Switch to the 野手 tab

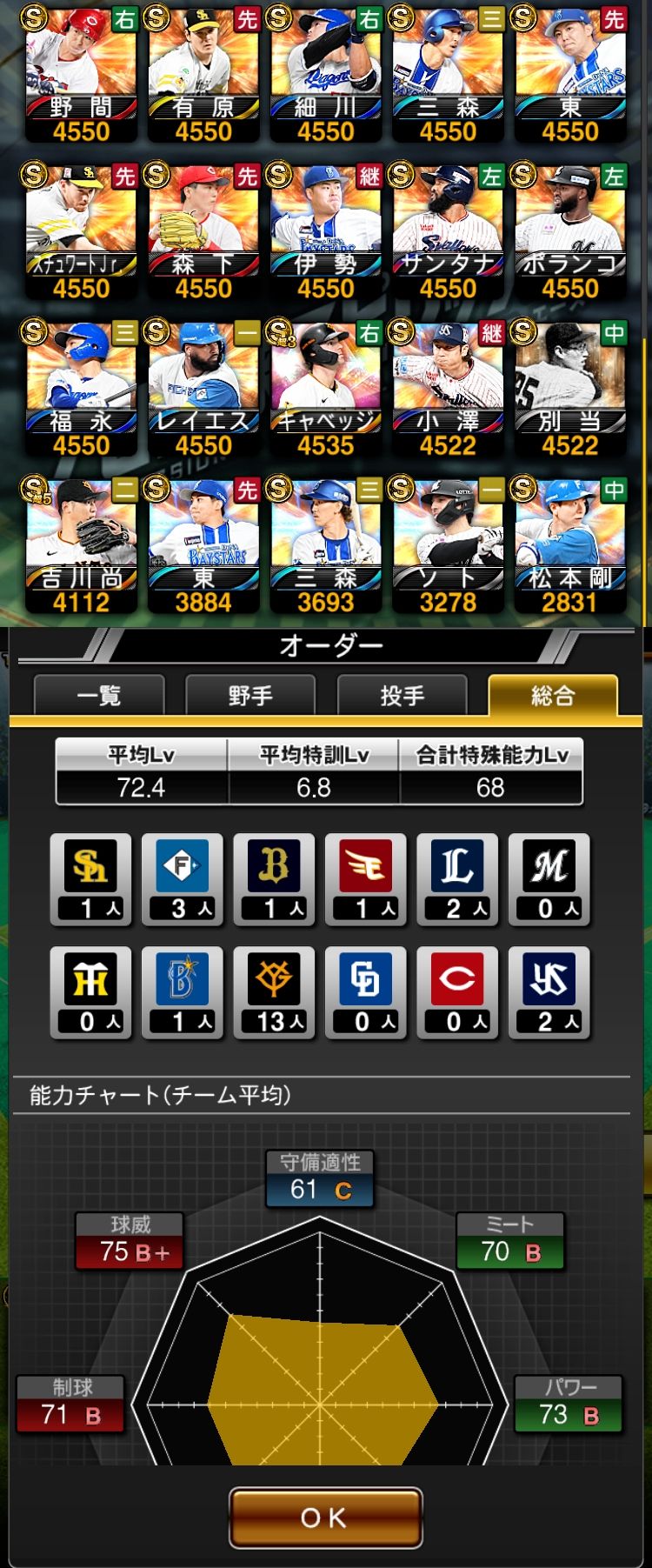(250, 695)
